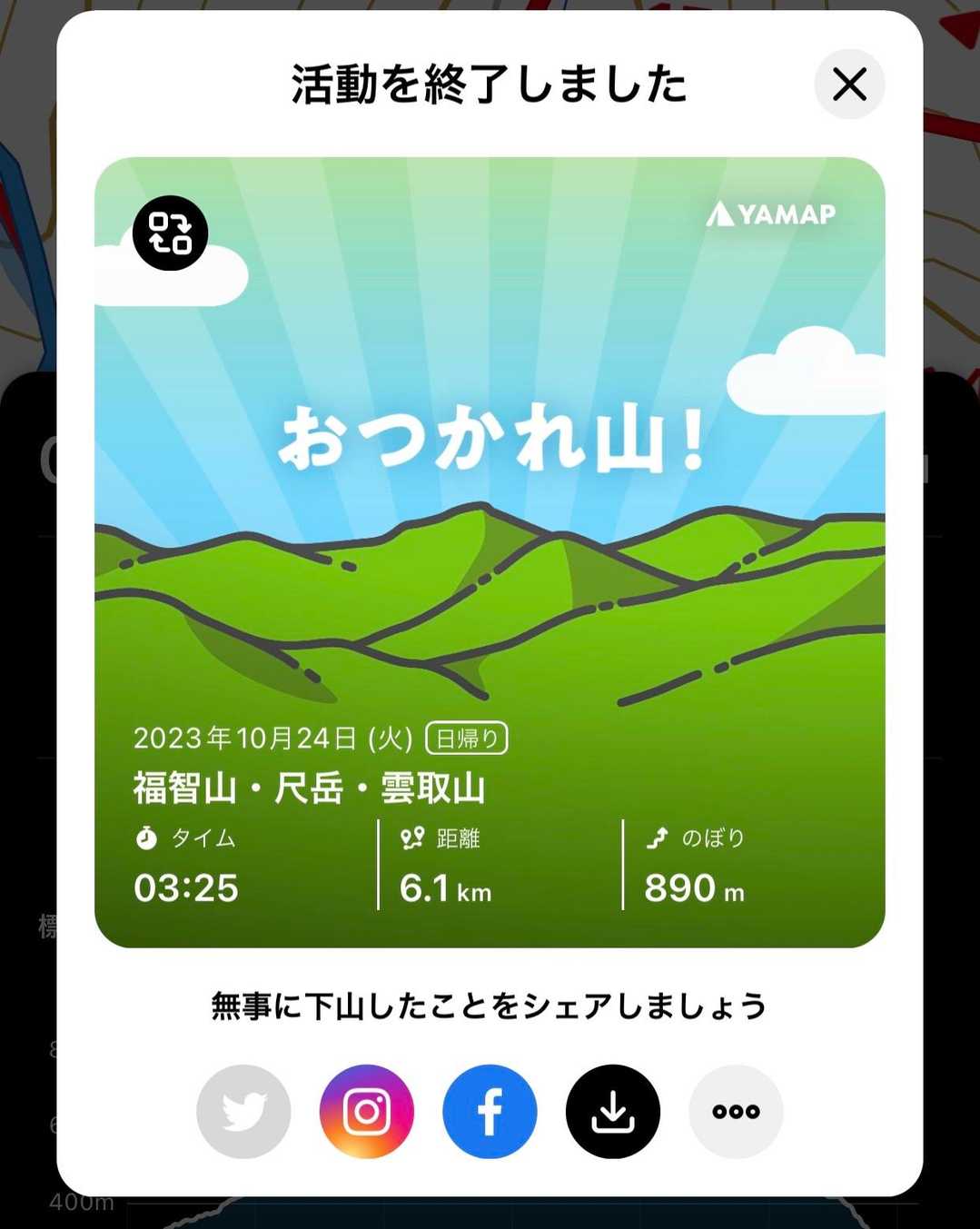Open more sharing options

[736, 1111]
